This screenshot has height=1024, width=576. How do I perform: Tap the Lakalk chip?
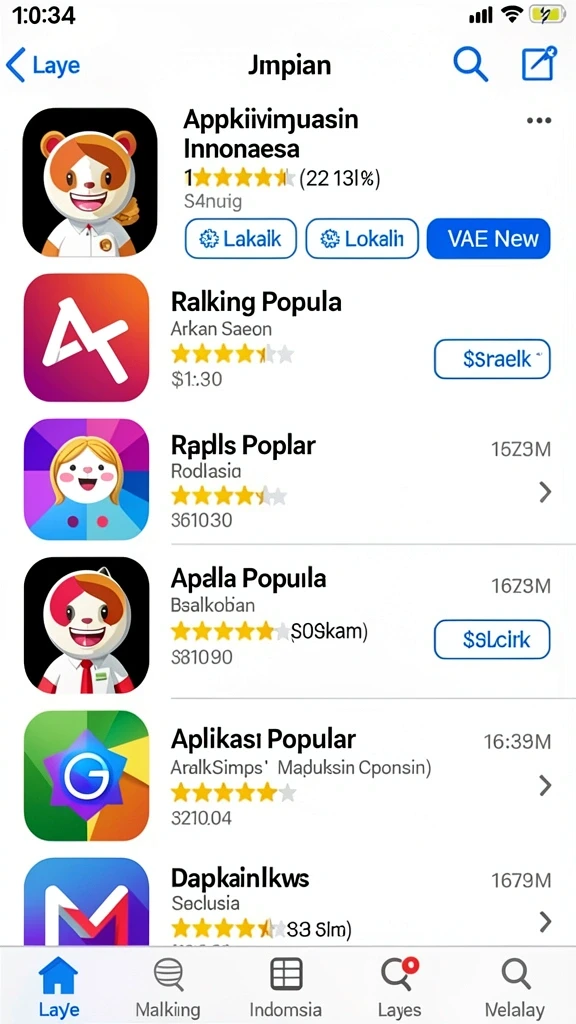pyautogui.click(x=241, y=239)
